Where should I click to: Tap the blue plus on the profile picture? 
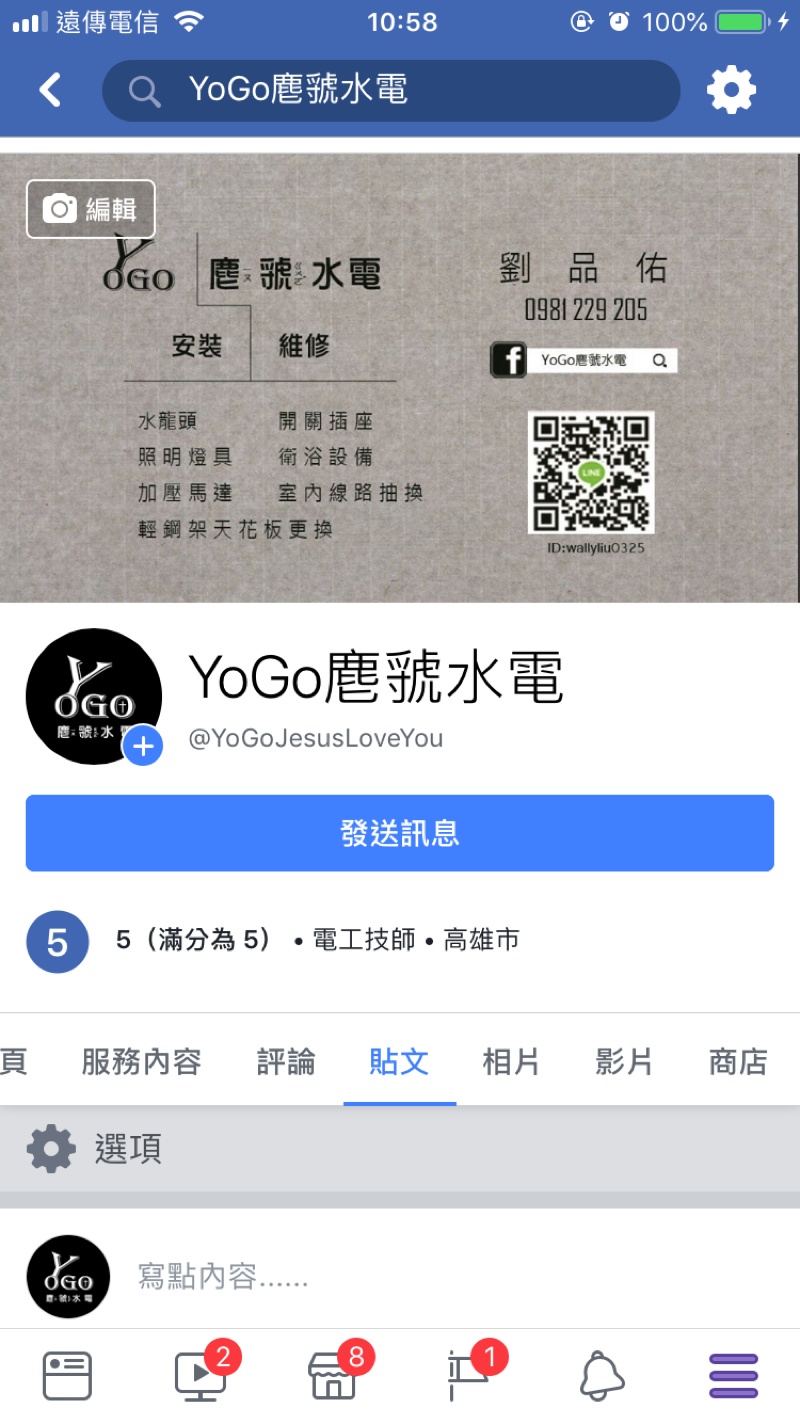[x=143, y=746]
